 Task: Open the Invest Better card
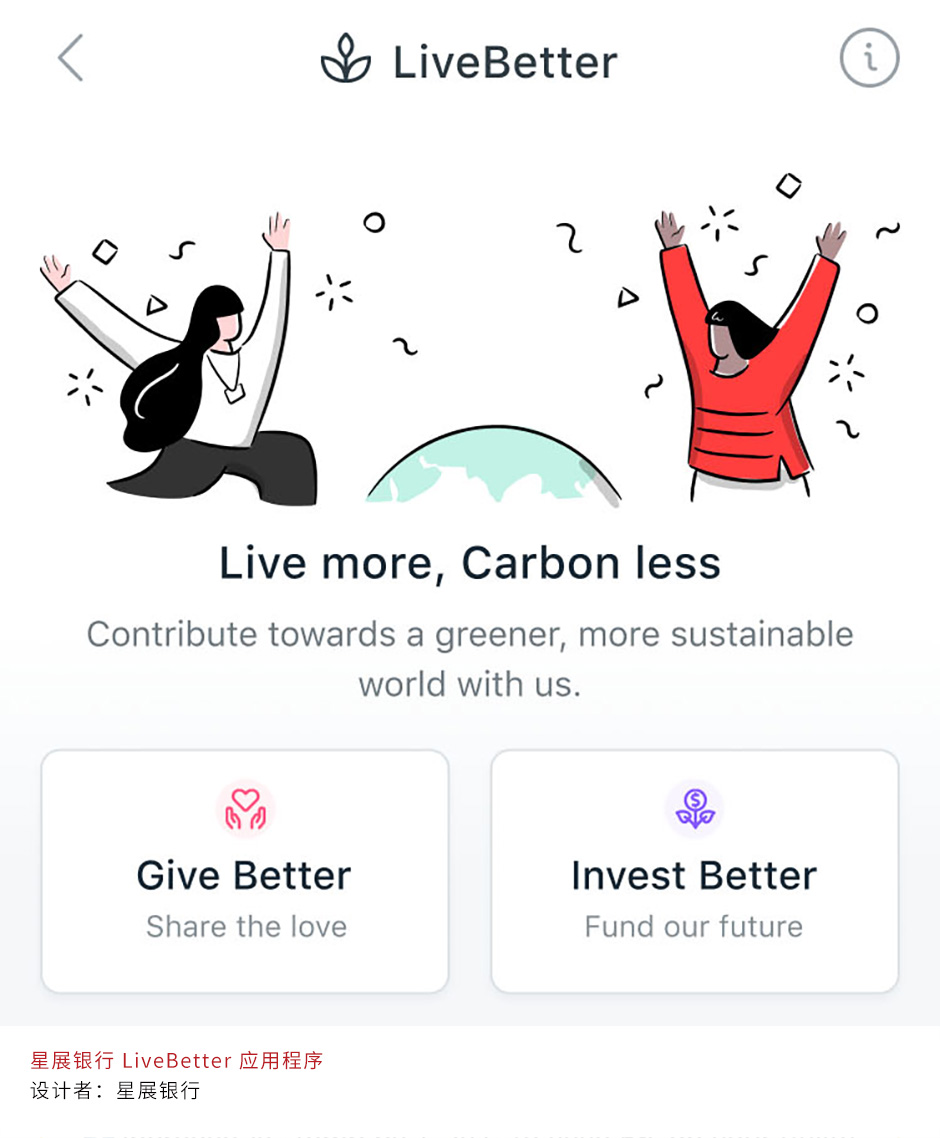point(694,871)
